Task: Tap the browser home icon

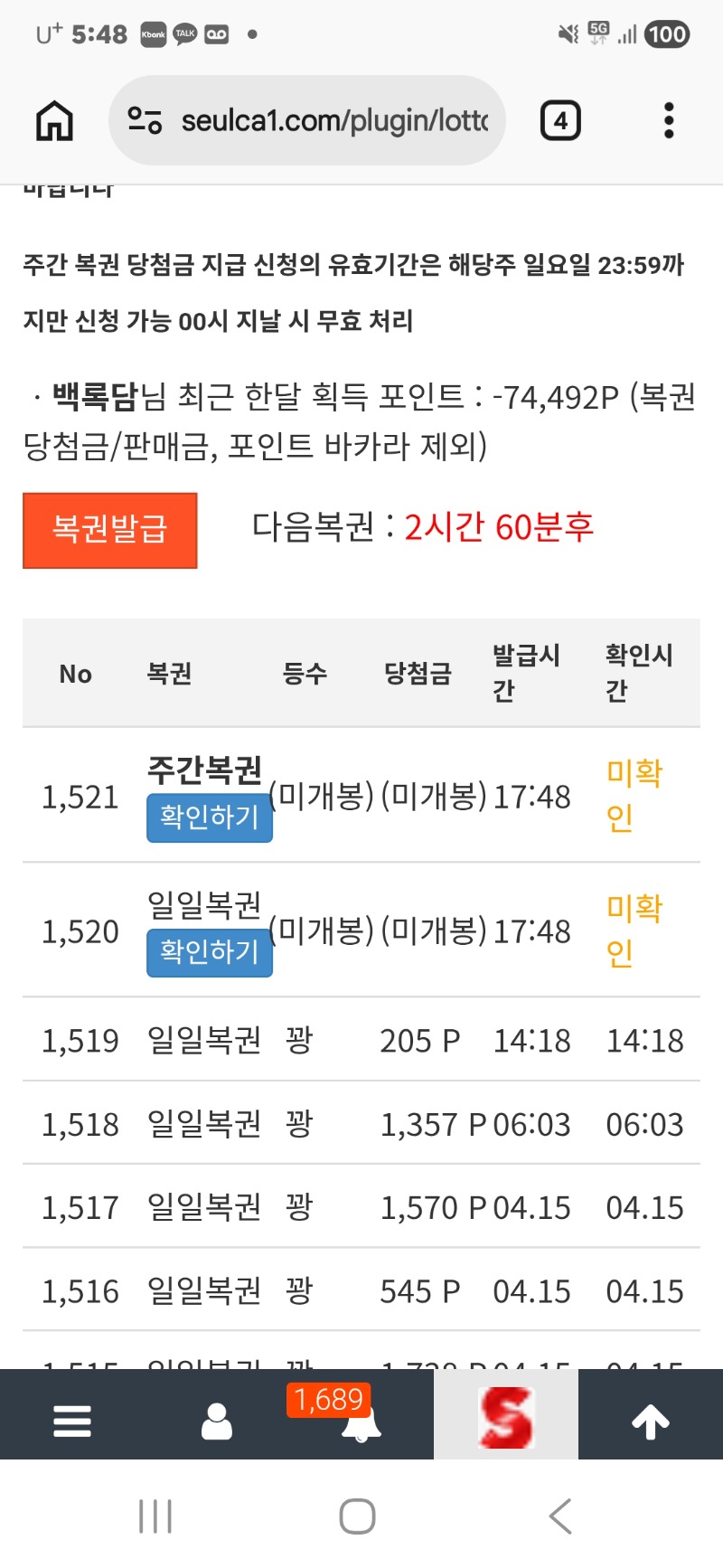Action: point(54,120)
